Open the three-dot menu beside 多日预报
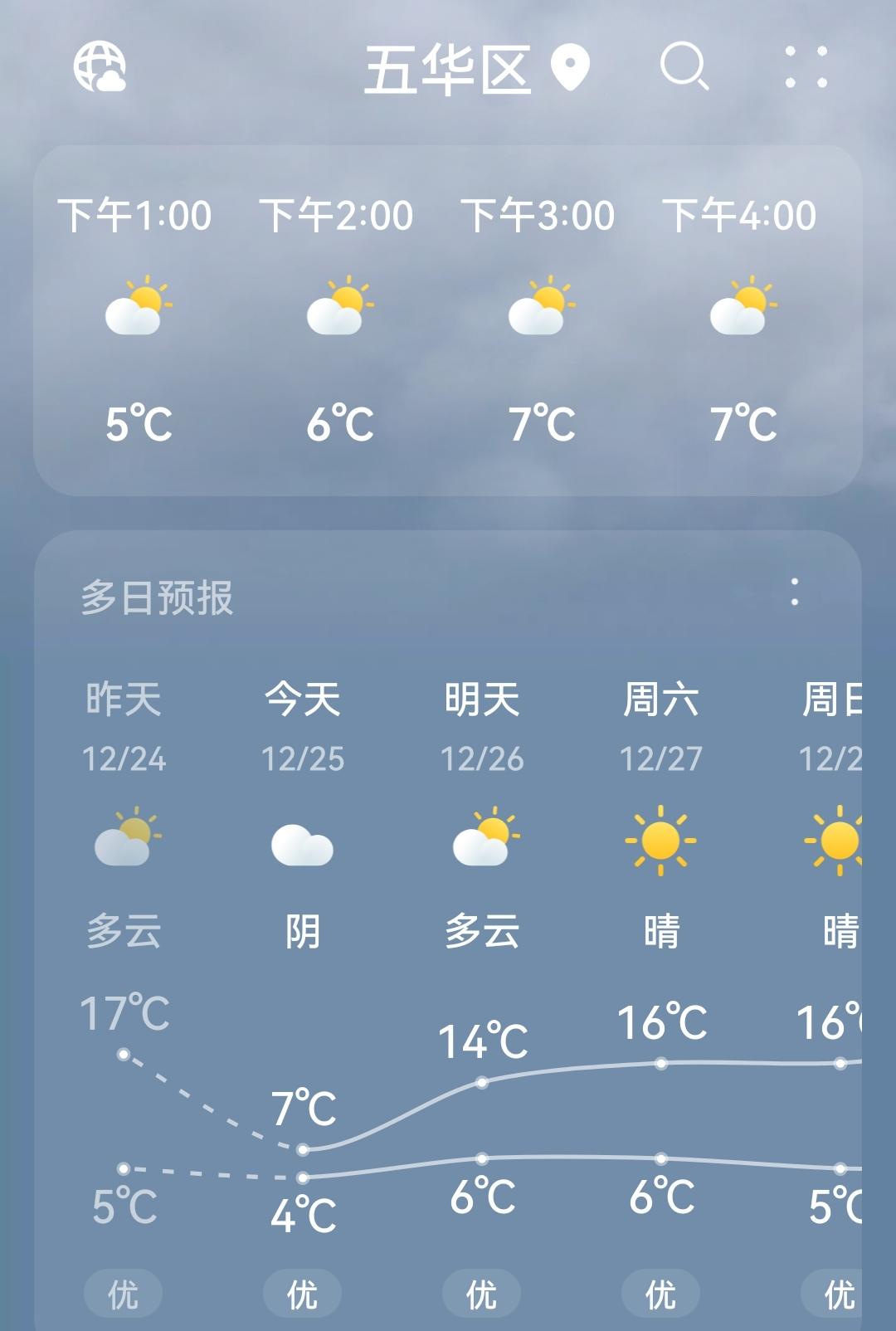 (x=795, y=591)
